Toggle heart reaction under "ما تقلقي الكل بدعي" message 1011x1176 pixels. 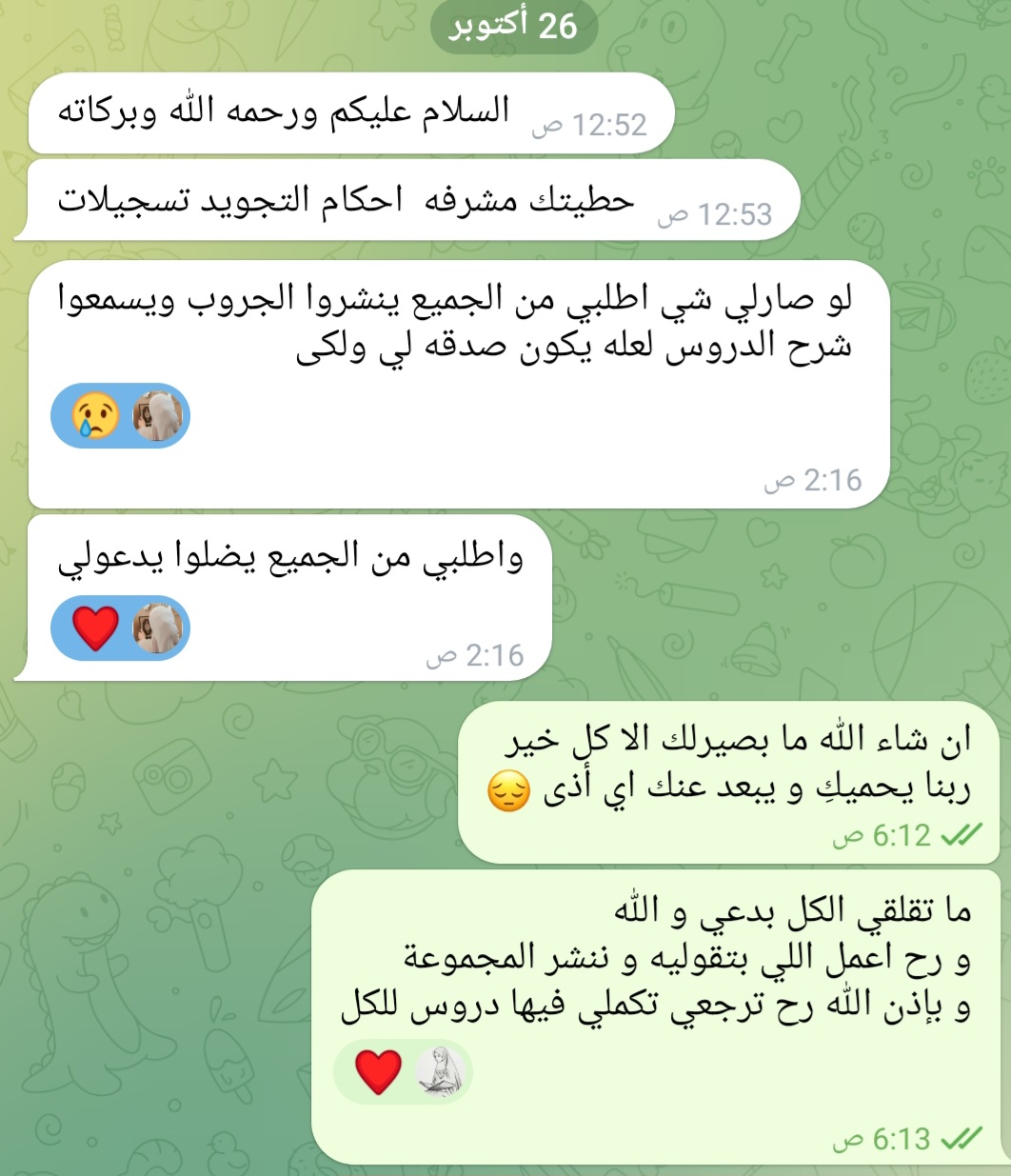point(379,1071)
